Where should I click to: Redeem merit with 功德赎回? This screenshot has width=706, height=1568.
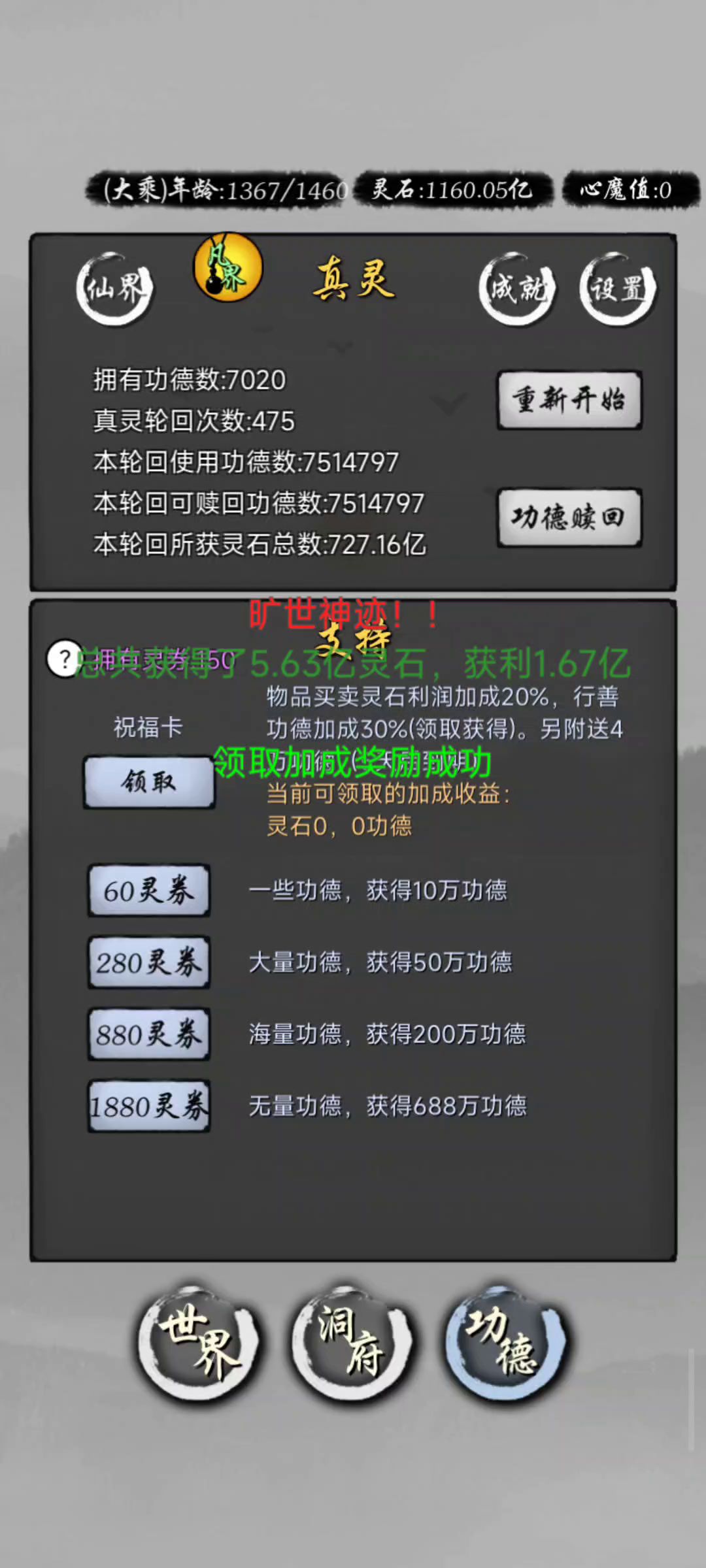[569, 517]
